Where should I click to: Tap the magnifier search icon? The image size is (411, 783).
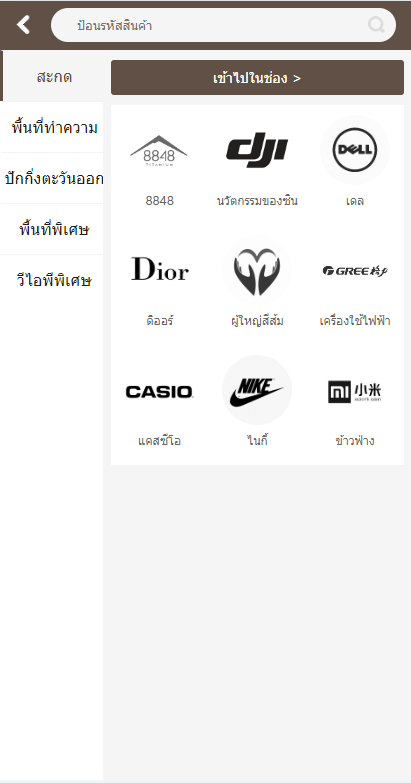(376, 24)
